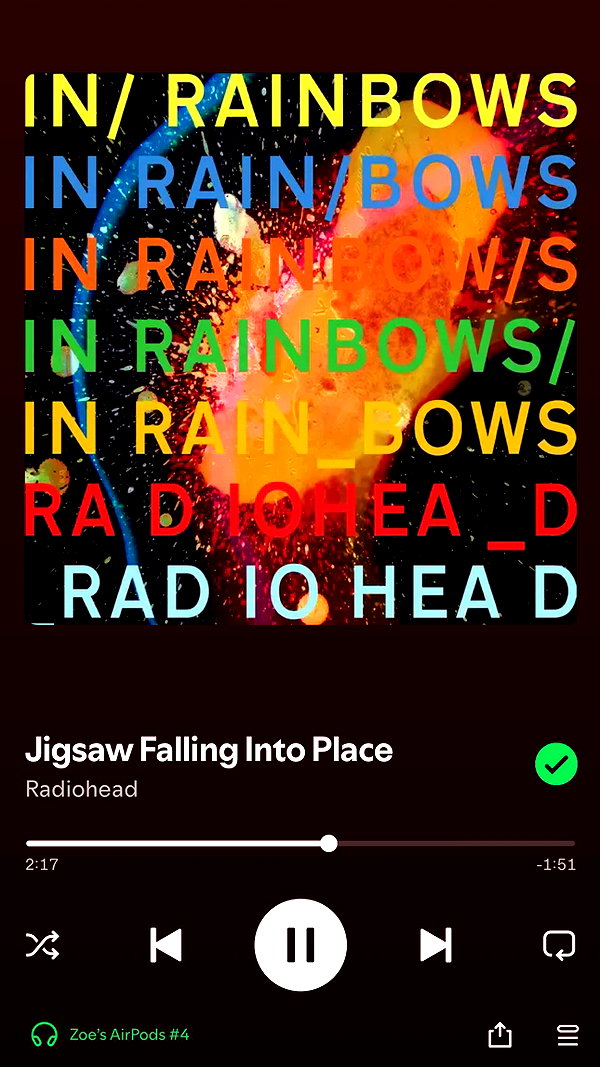This screenshot has height=1067, width=600.
Task: Pause Jigsaw Falling Into Place
Action: [x=300, y=945]
